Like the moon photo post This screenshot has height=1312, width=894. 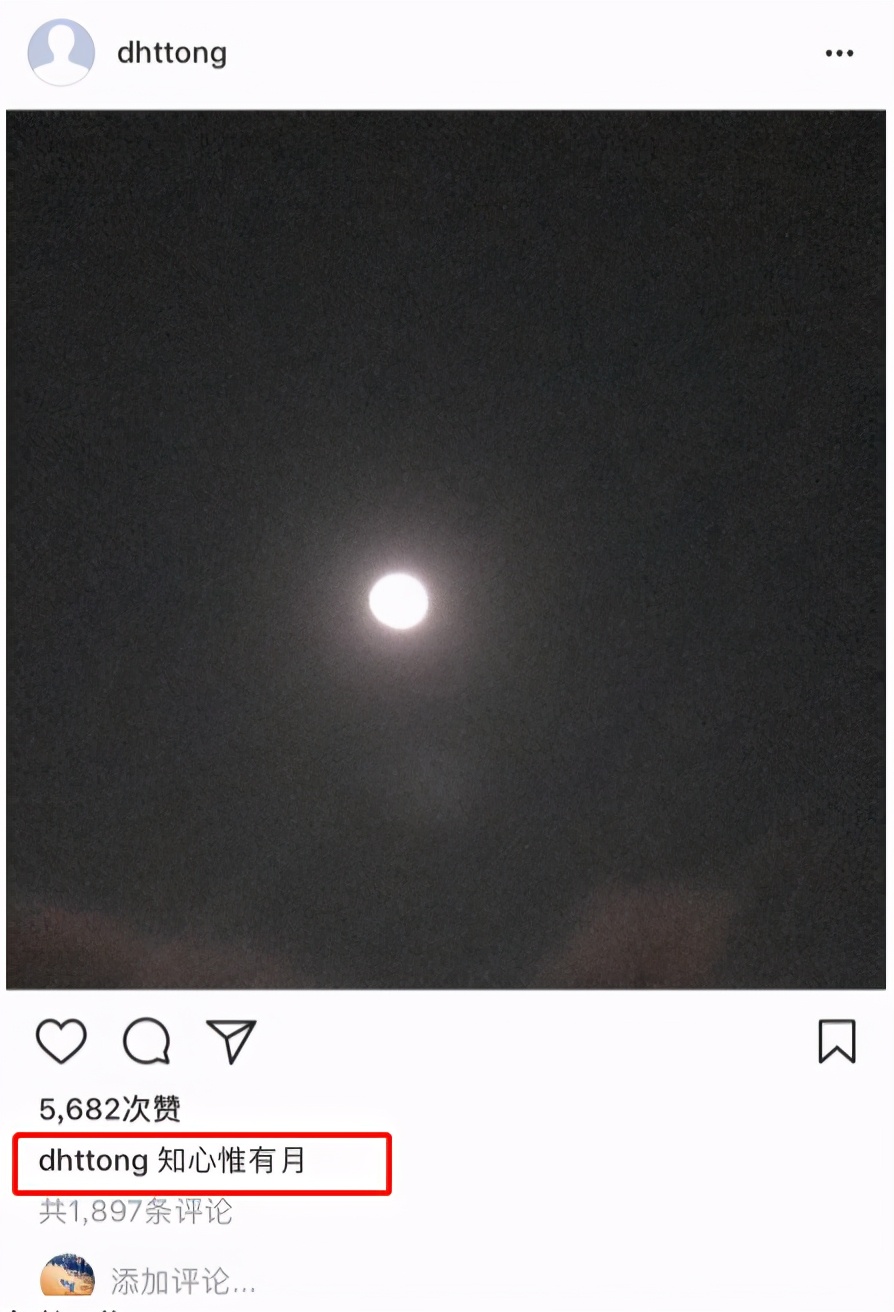tap(61, 1042)
